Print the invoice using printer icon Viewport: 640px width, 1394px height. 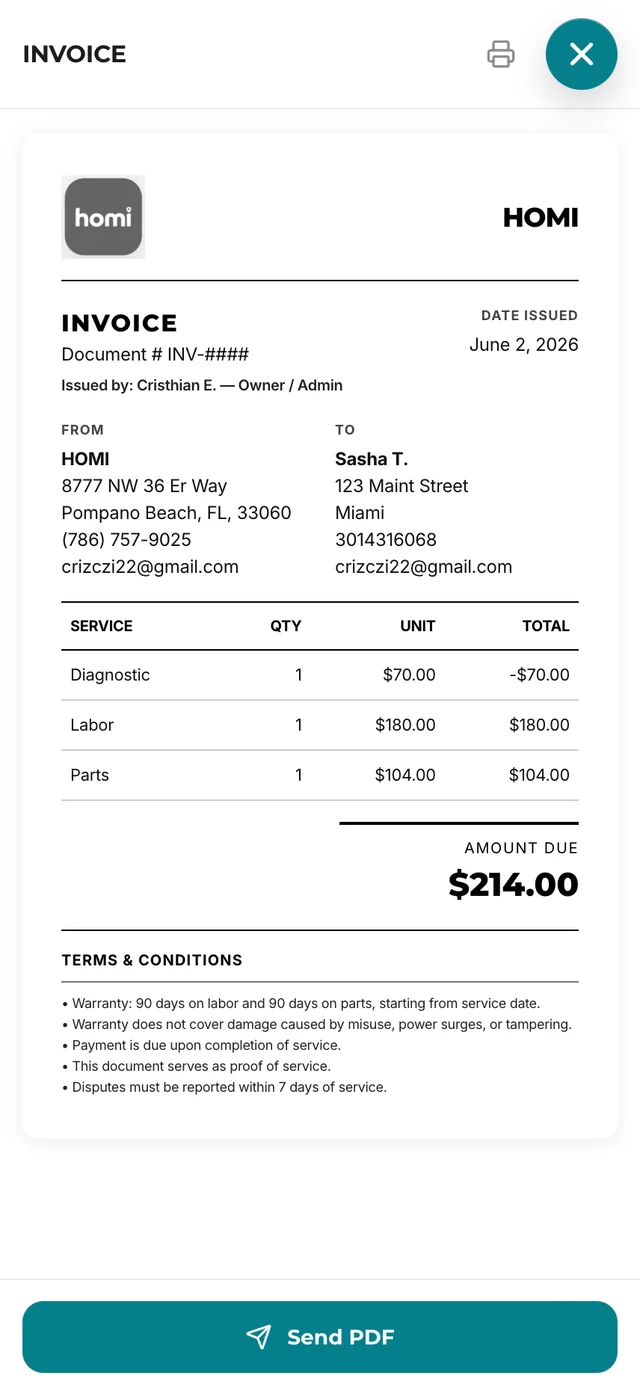[x=501, y=54]
